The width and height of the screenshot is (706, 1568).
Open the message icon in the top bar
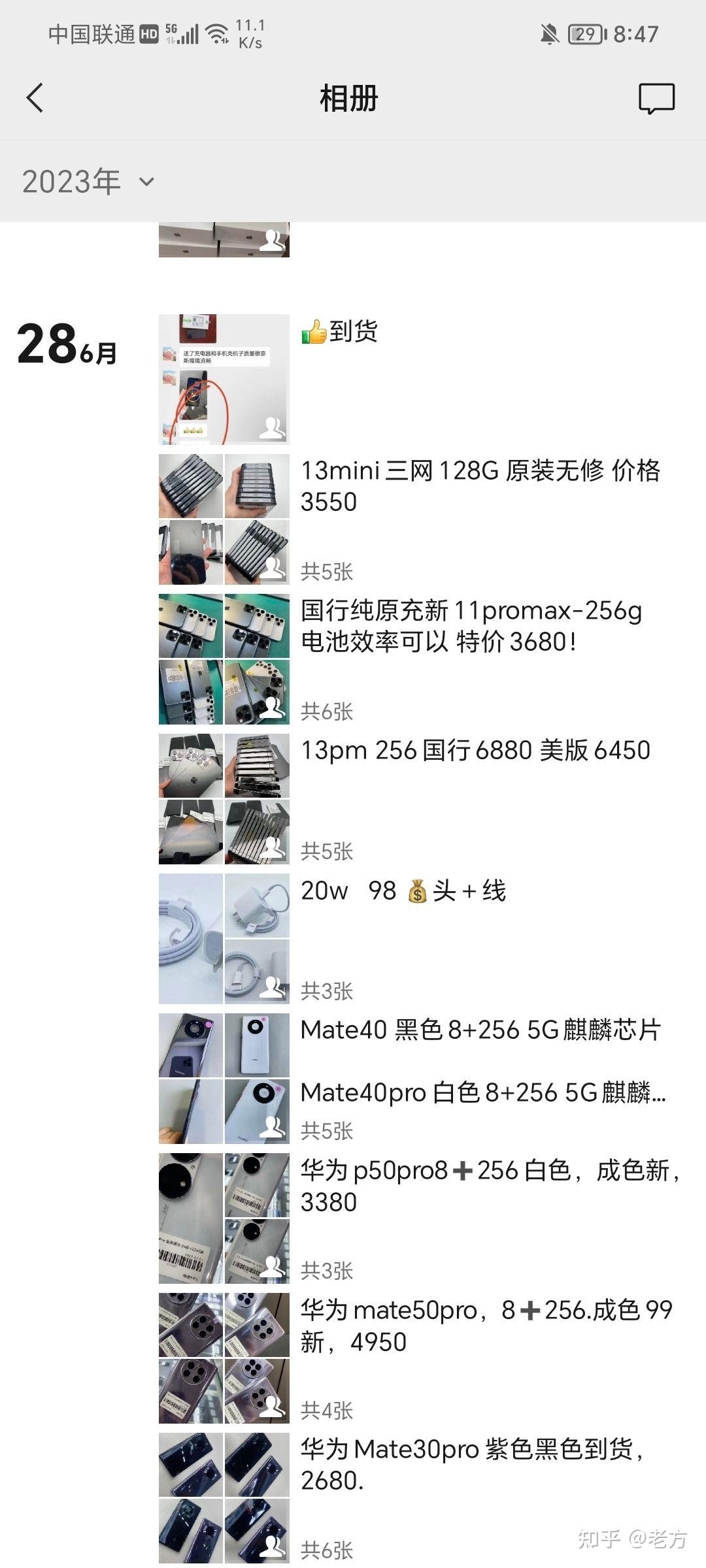pyautogui.click(x=656, y=99)
